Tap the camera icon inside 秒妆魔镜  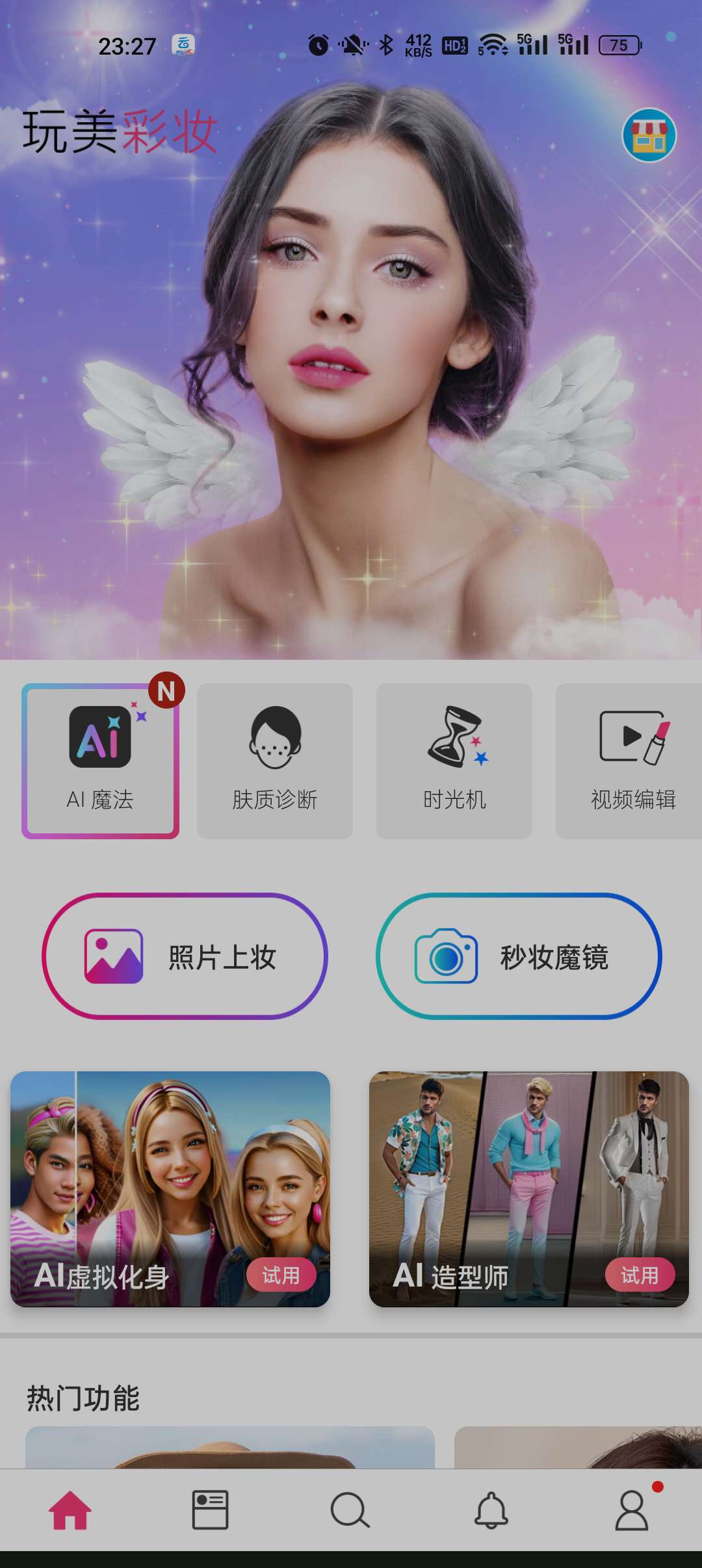click(x=447, y=957)
